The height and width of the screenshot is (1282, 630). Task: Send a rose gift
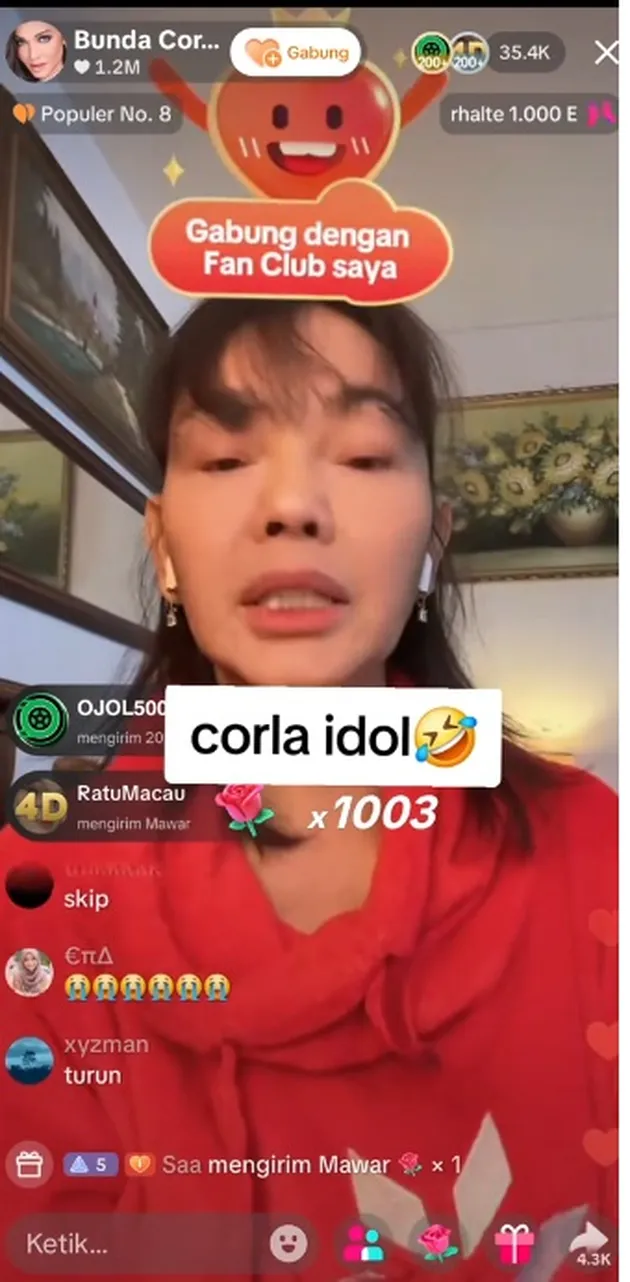tap(437, 1243)
